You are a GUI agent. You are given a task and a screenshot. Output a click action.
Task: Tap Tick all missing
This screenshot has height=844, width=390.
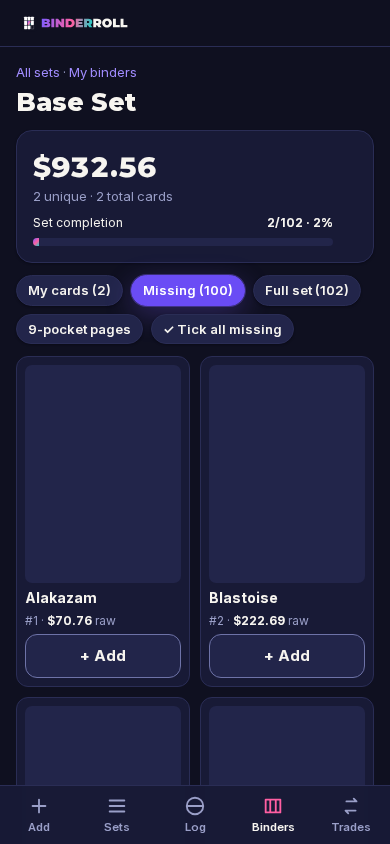tap(222, 329)
